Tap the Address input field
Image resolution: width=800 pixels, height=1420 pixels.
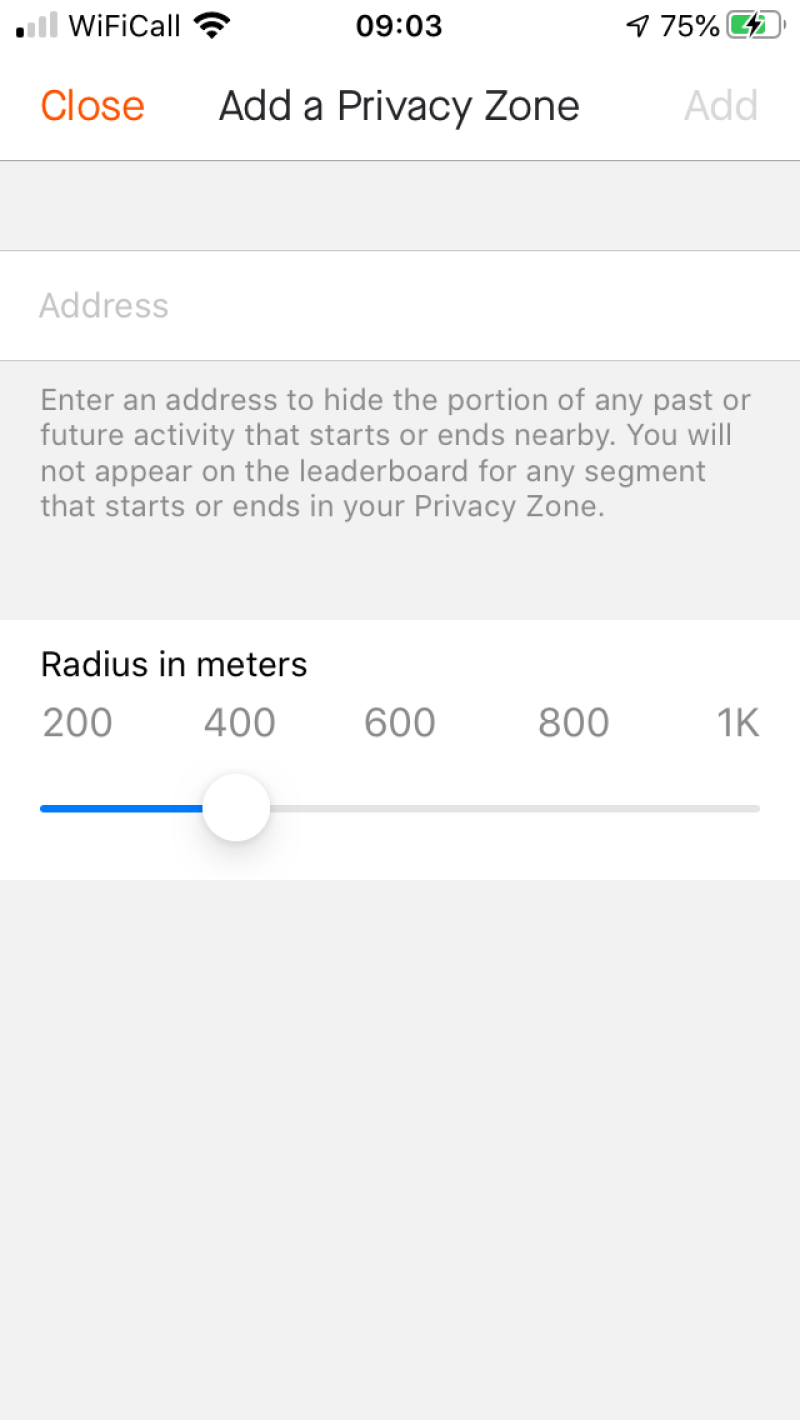click(400, 305)
